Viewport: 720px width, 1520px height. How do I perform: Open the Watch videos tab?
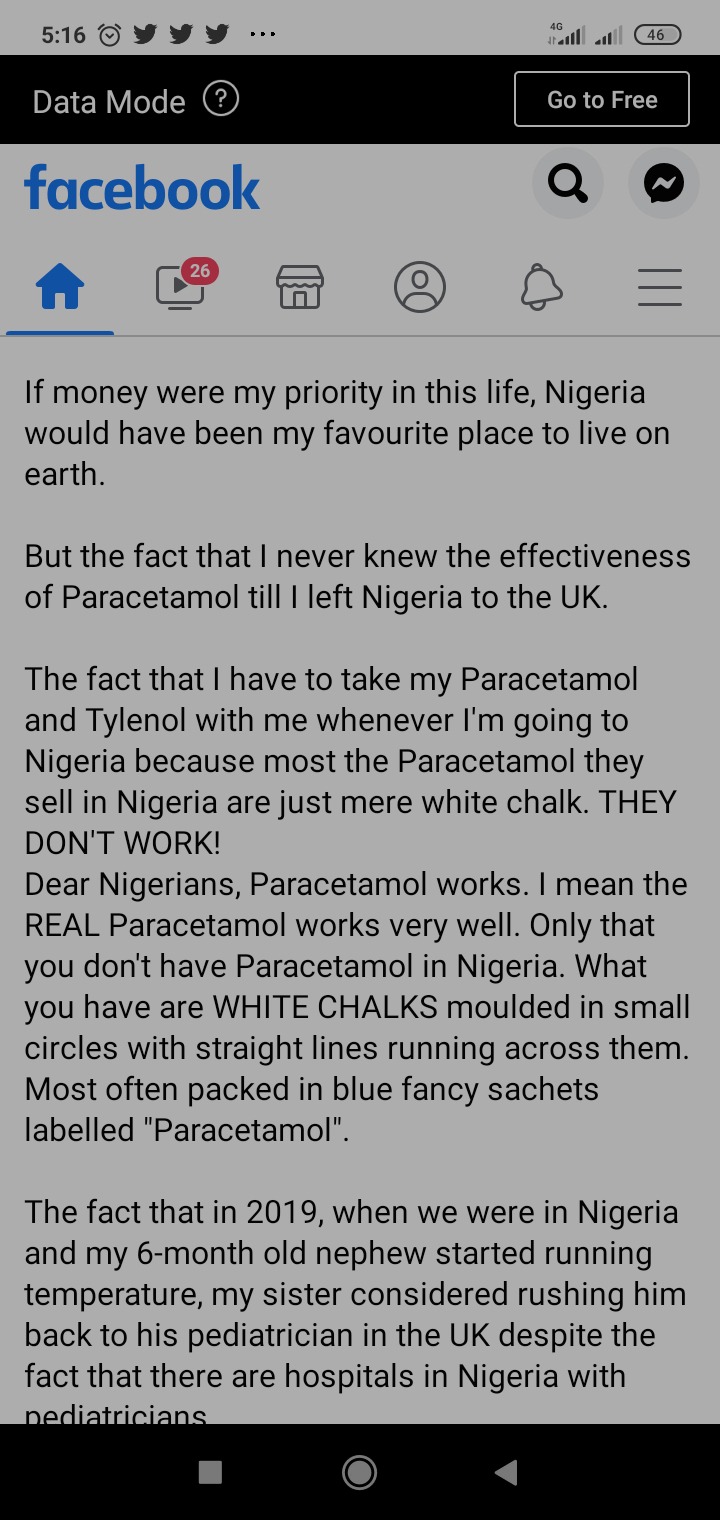tap(181, 288)
